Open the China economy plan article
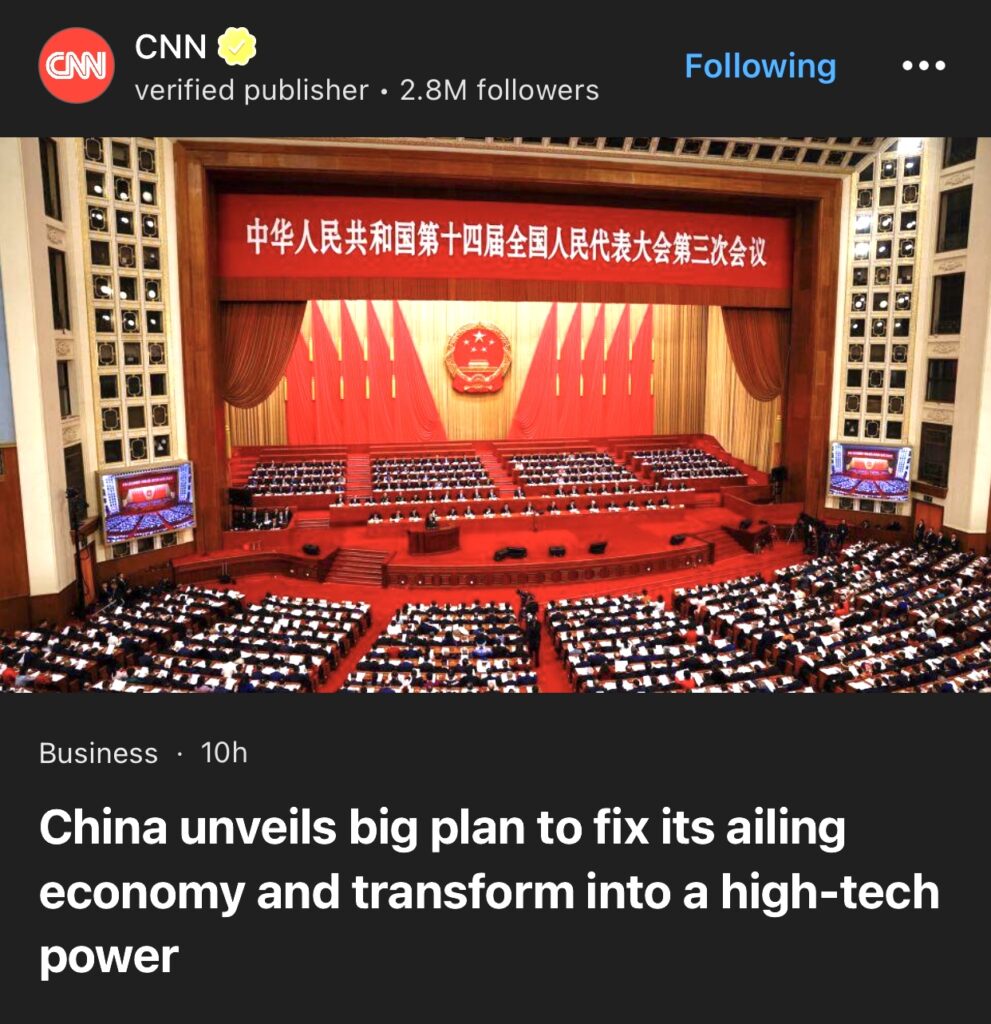The height and width of the screenshot is (1024, 991). (x=488, y=892)
